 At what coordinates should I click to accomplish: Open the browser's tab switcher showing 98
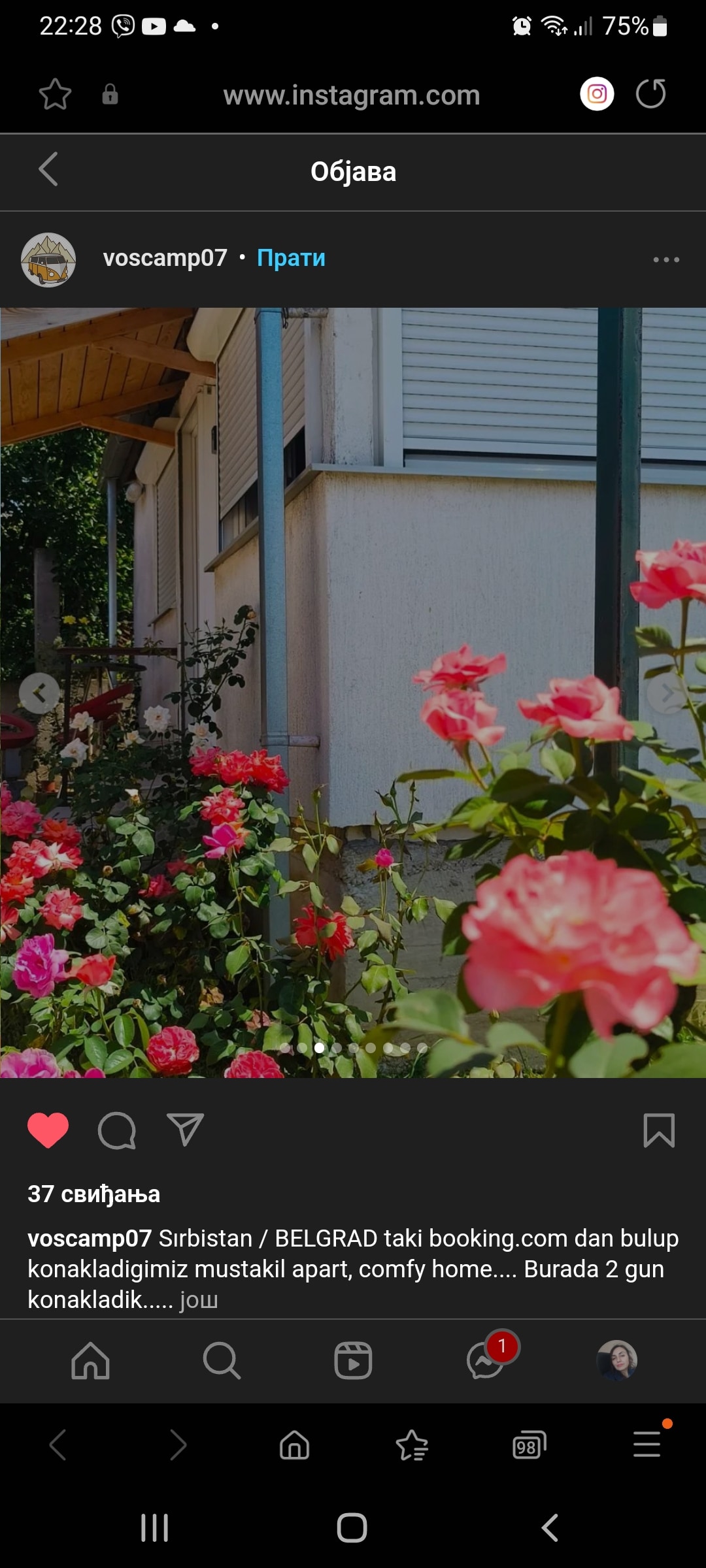[x=528, y=1445]
